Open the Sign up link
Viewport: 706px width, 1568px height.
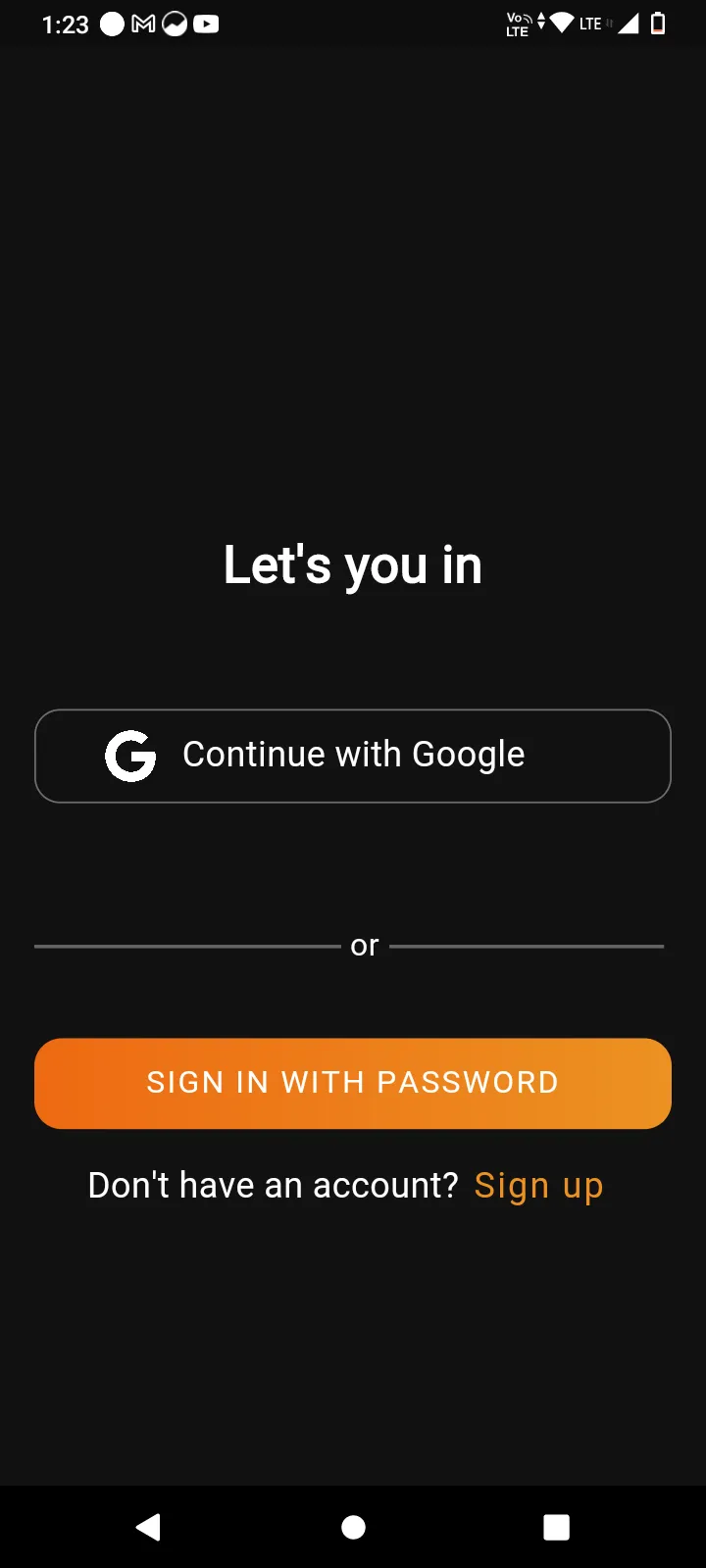coord(538,1186)
